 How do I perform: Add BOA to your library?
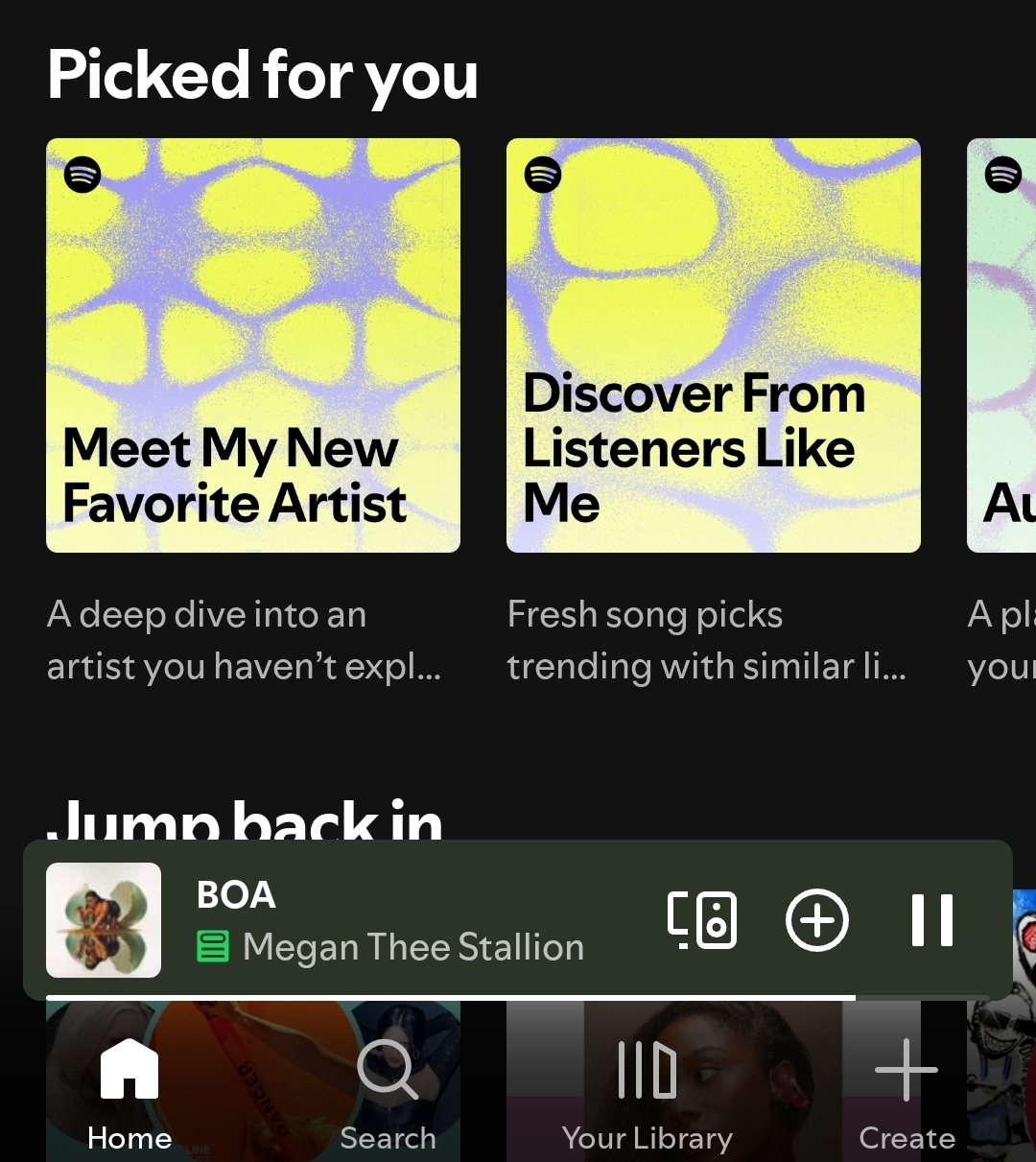(x=817, y=920)
